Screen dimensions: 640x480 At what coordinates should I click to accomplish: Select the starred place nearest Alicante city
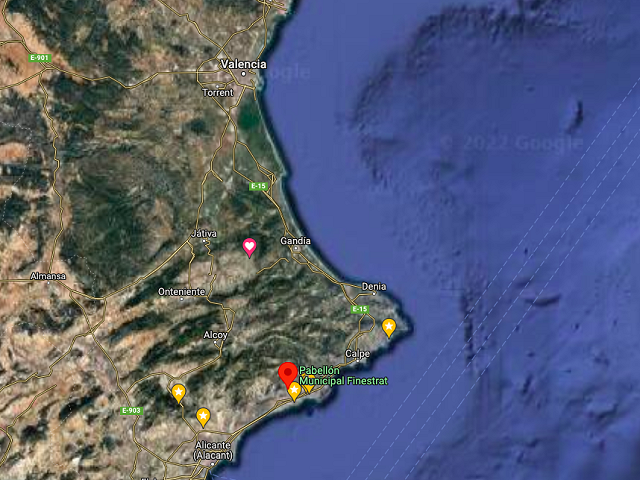[203, 415]
